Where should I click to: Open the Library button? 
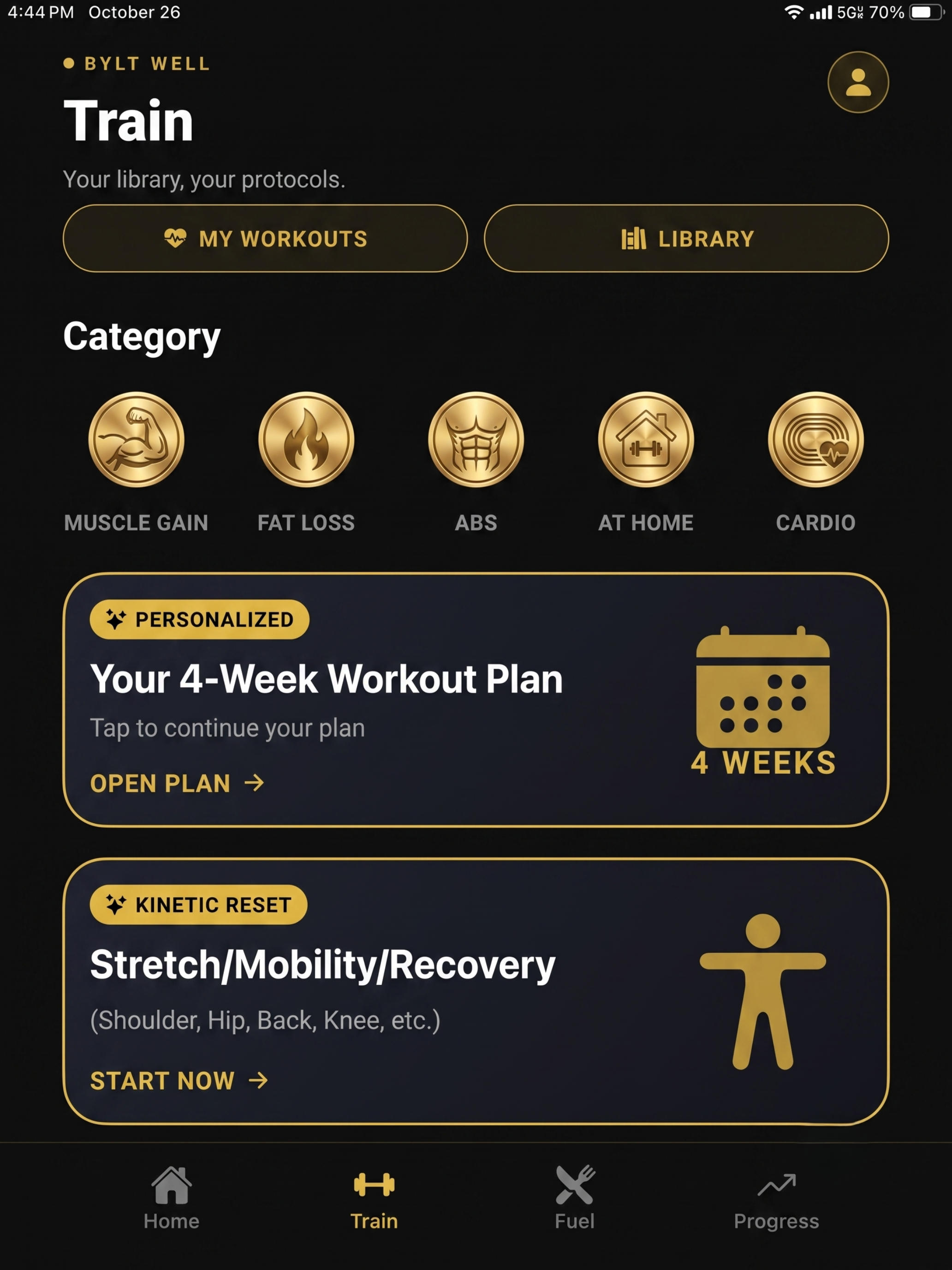686,238
